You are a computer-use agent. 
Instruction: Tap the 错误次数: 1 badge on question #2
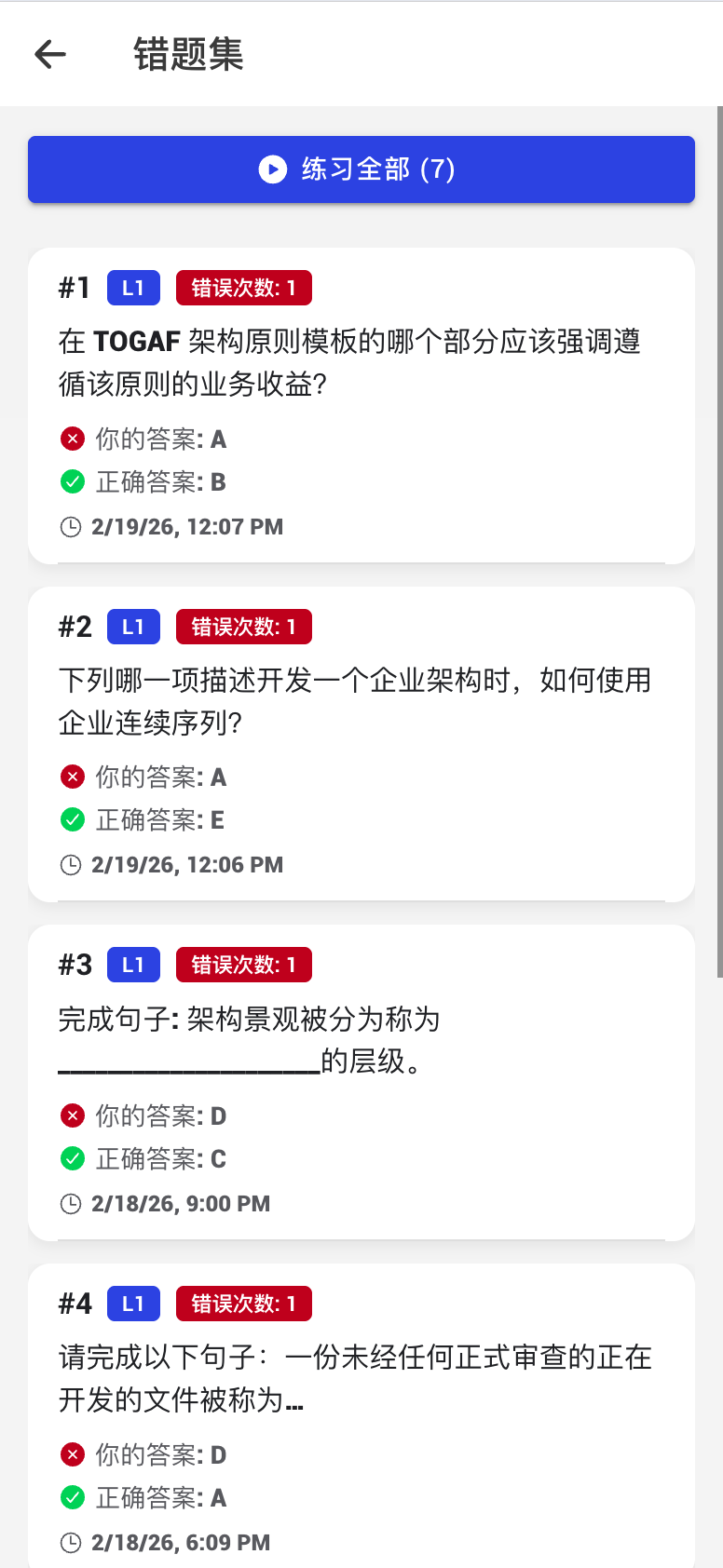pyautogui.click(x=243, y=626)
